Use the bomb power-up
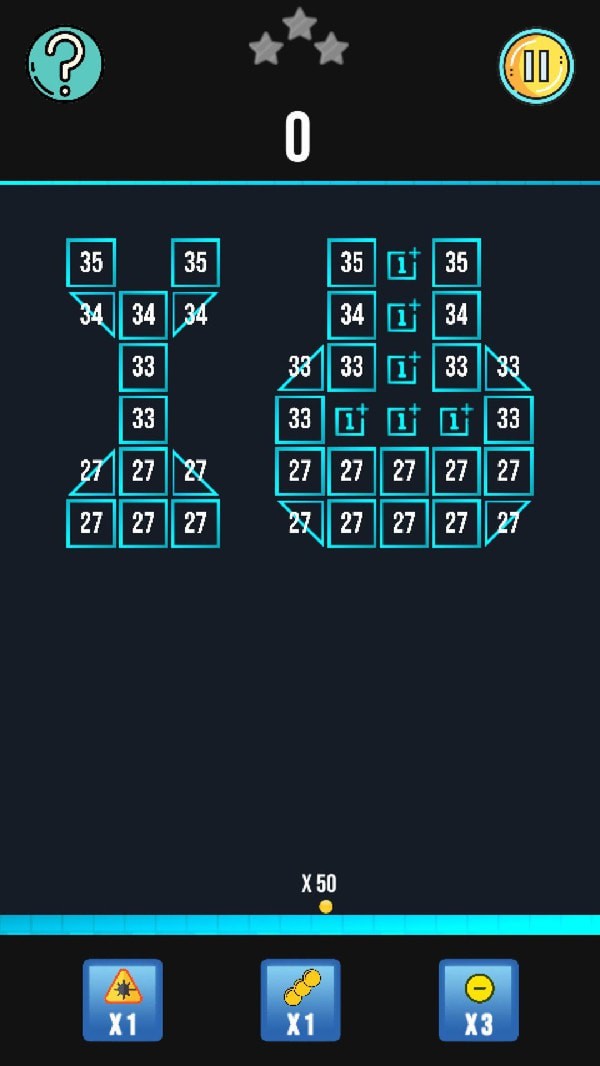 [x=123, y=999]
